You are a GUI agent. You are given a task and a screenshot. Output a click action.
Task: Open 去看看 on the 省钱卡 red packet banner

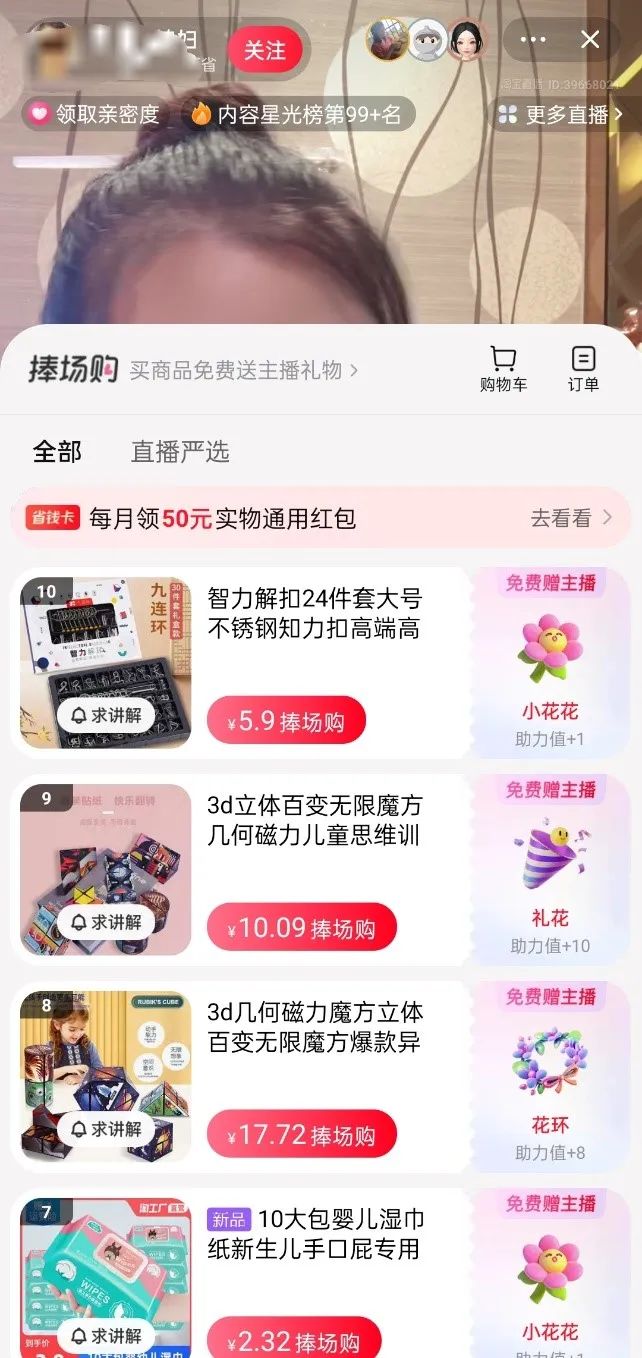click(x=570, y=518)
